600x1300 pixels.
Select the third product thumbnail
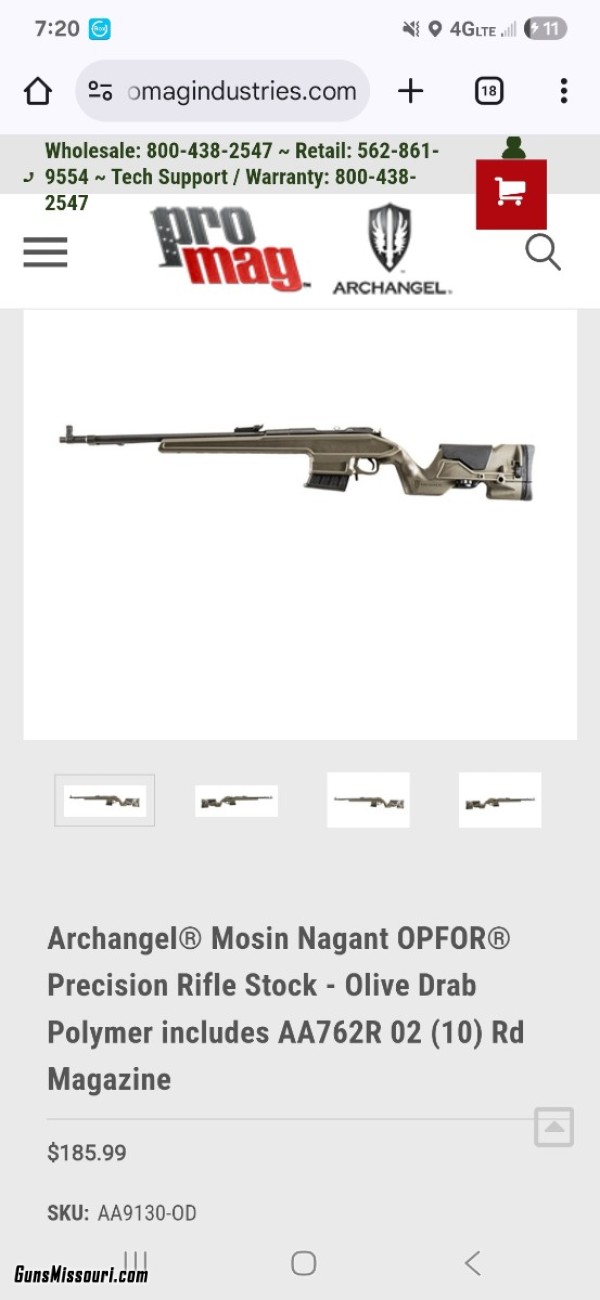point(368,800)
